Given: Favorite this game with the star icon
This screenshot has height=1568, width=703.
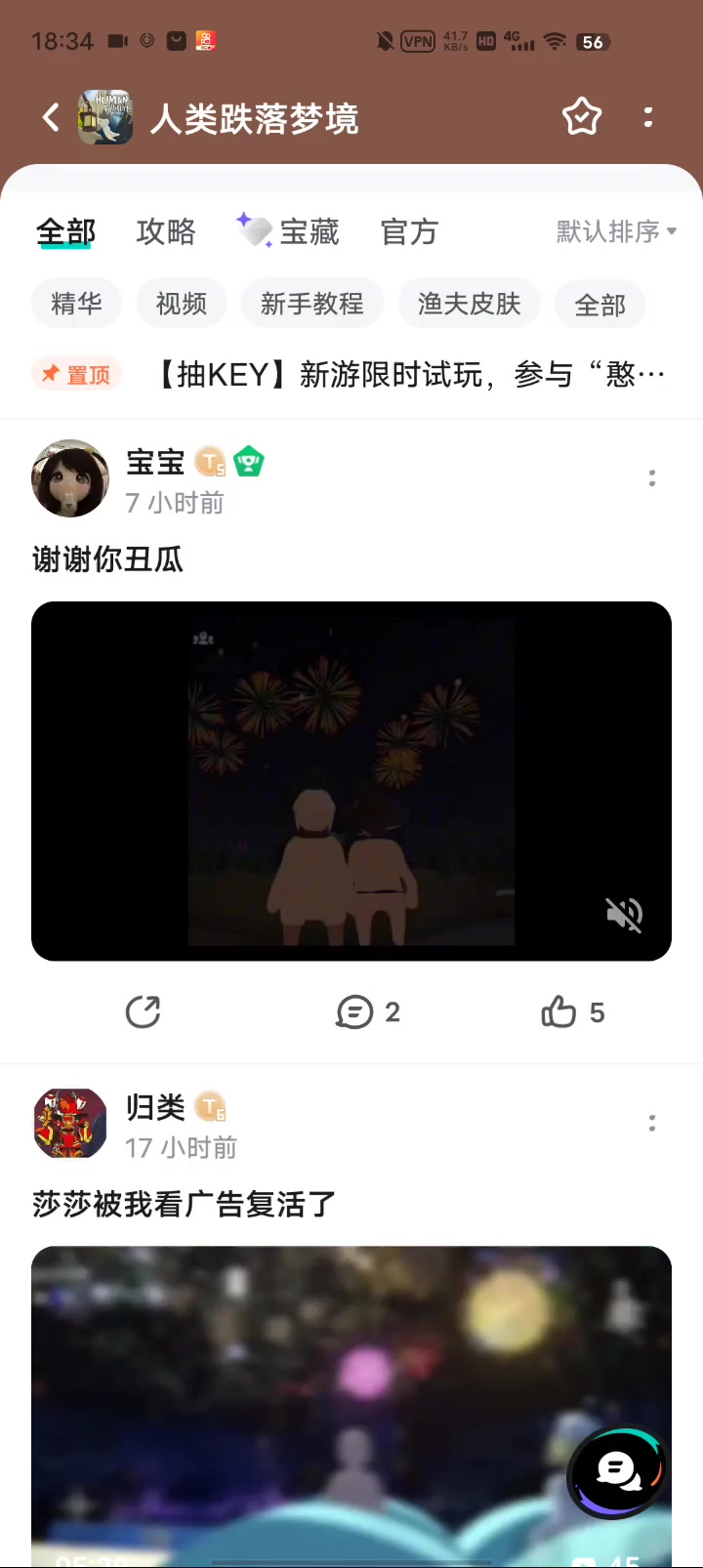Looking at the screenshot, I should tap(582, 117).
